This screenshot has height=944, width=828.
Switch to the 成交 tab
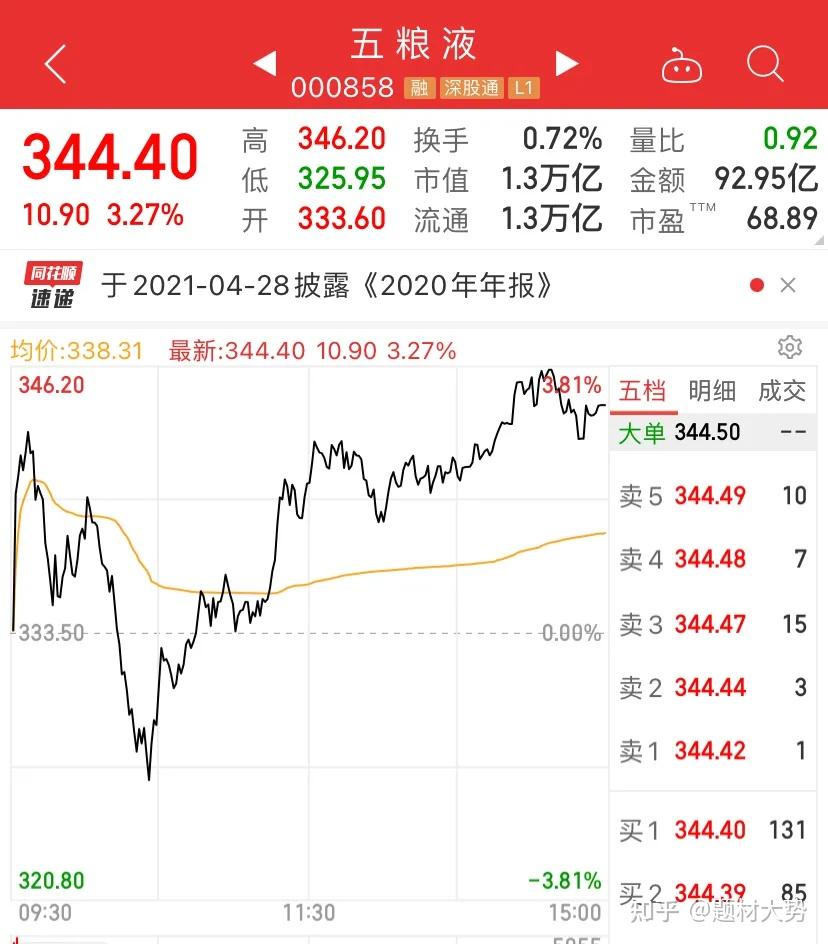point(783,391)
